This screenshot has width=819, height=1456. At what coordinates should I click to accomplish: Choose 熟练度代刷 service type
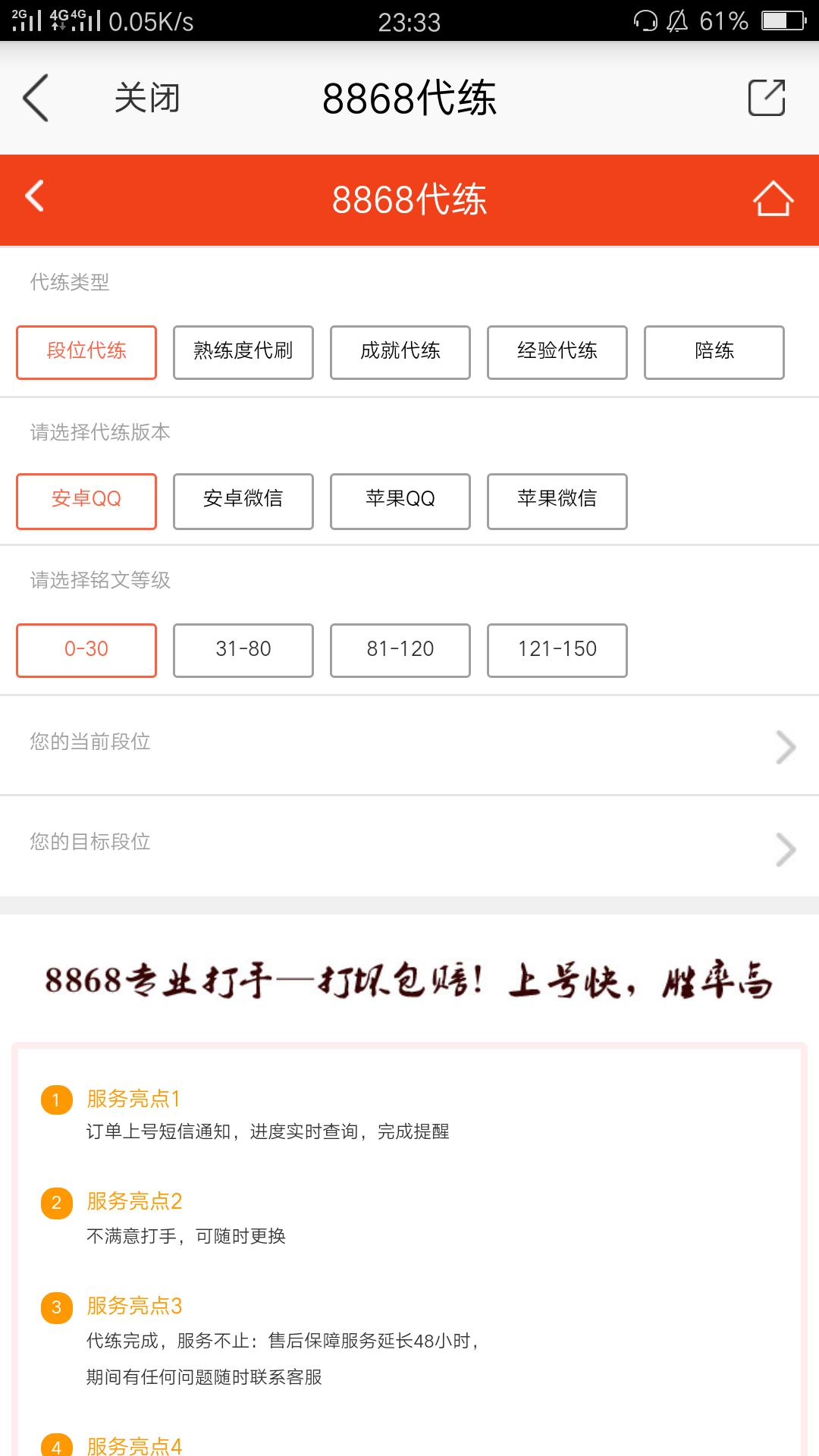(243, 352)
